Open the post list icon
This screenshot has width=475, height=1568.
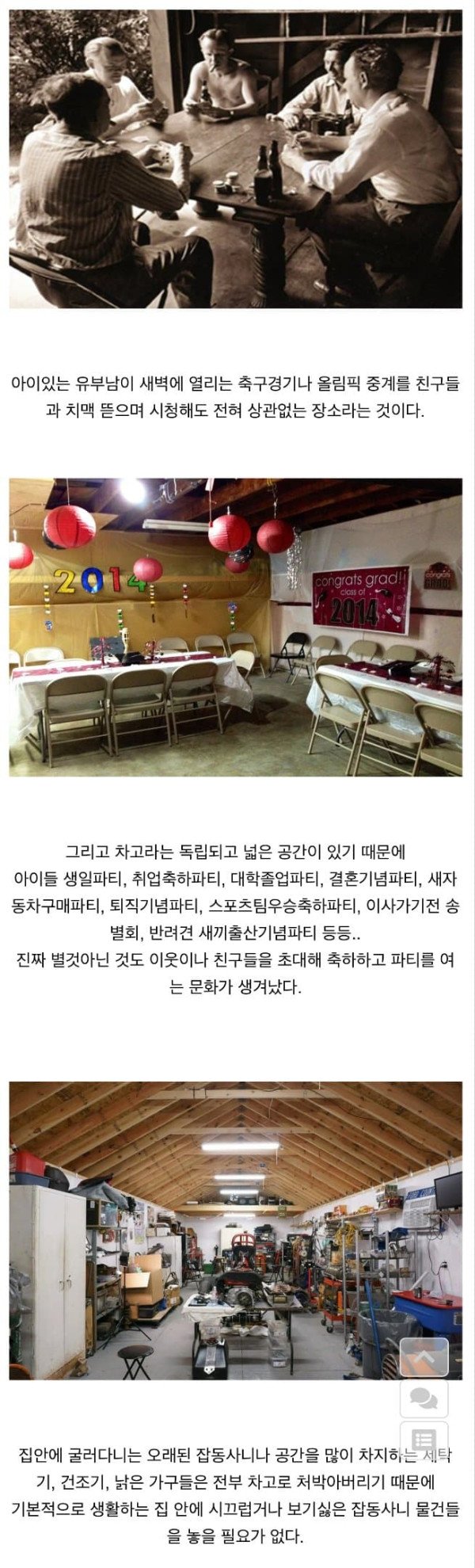point(424,1440)
